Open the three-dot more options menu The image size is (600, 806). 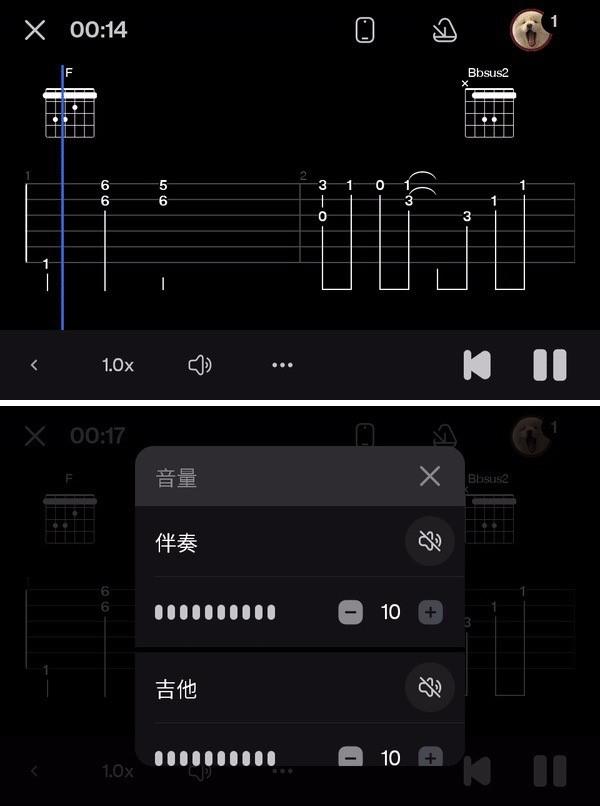(x=283, y=365)
